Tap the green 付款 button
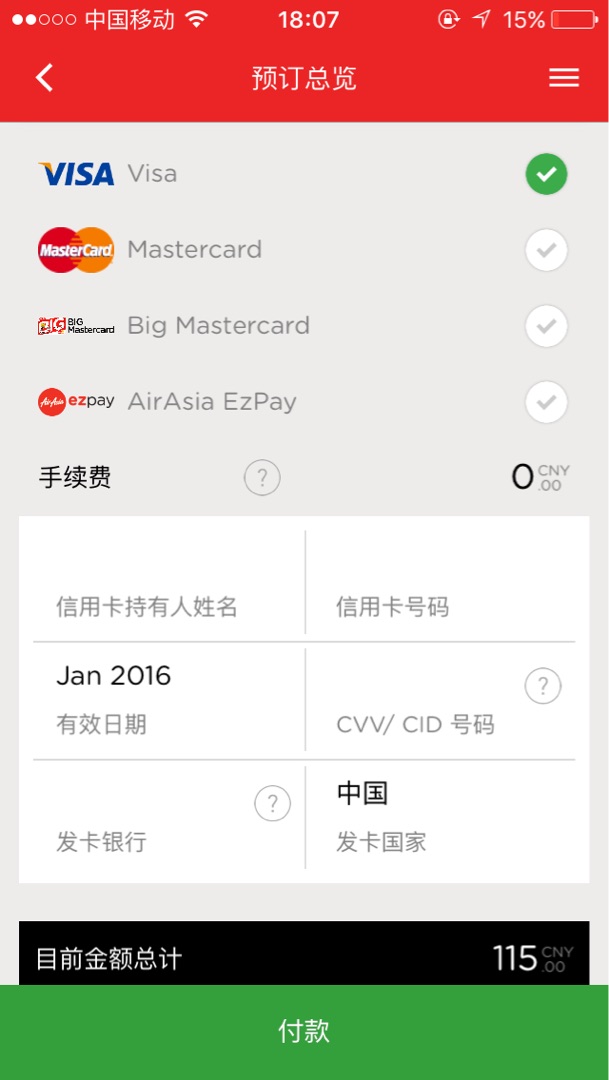The height and width of the screenshot is (1080, 609). (x=304, y=1031)
